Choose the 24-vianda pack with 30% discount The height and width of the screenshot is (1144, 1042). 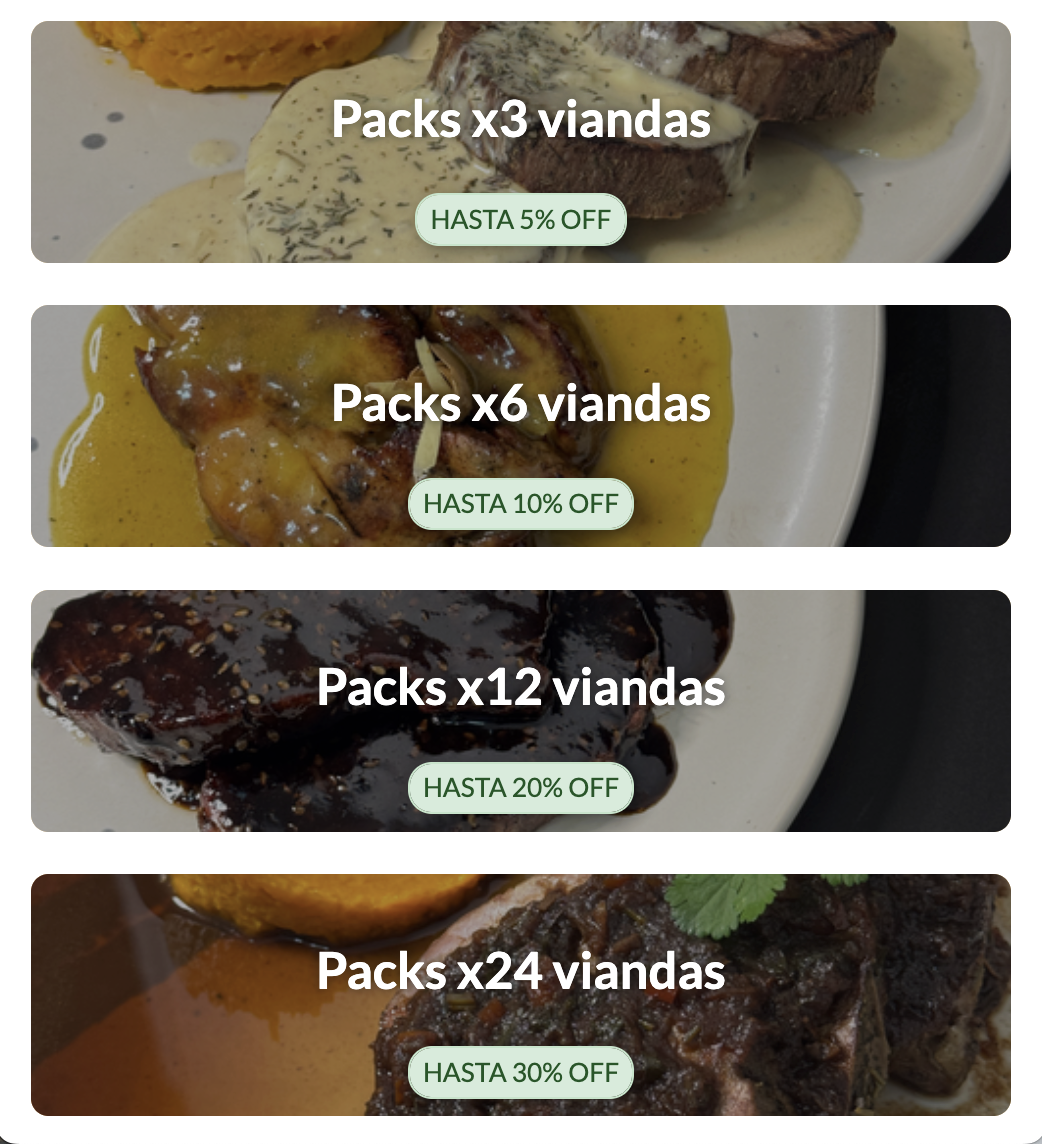click(x=521, y=992)
